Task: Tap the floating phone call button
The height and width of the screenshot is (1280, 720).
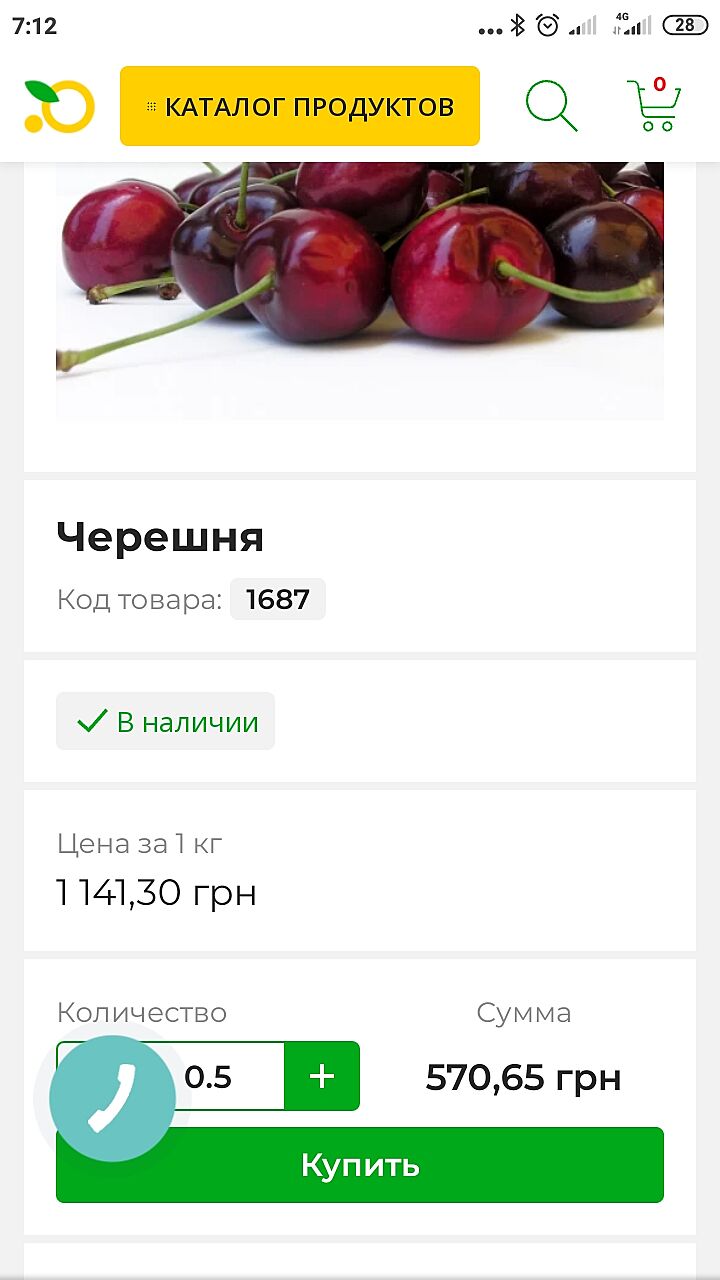Action: tap(112, 1098)
